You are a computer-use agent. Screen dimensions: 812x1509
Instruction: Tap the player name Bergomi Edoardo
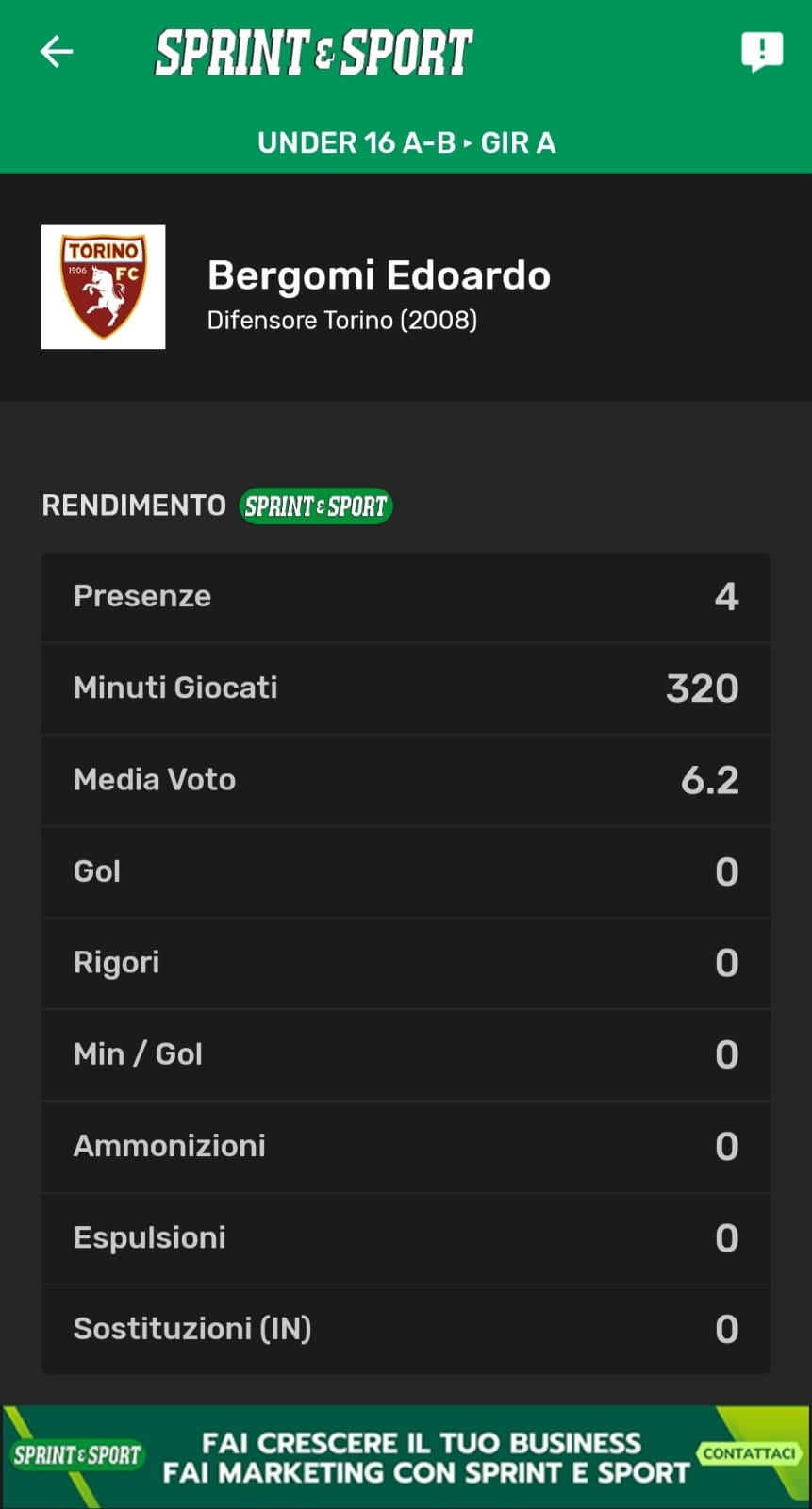[379, 275]
